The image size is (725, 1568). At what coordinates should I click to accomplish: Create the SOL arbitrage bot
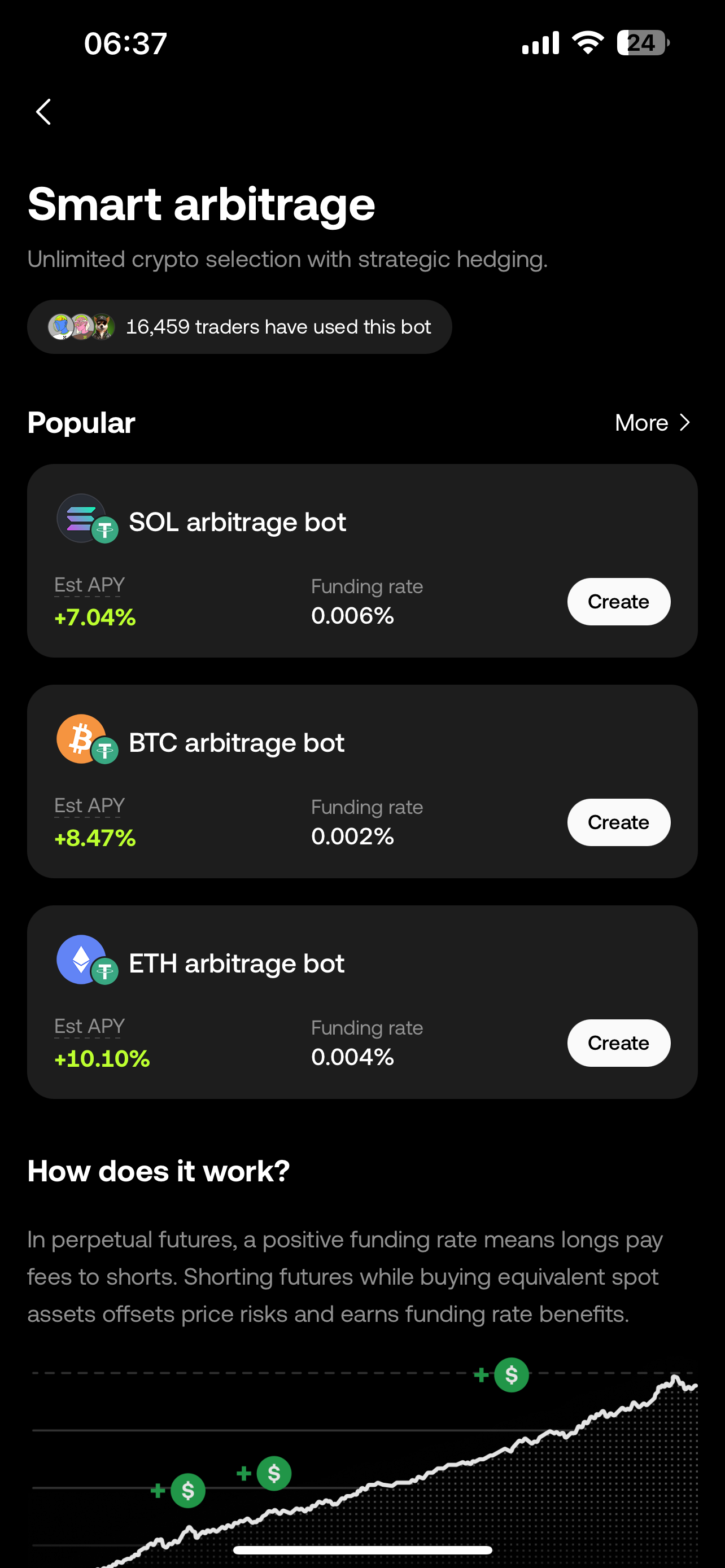618,601
